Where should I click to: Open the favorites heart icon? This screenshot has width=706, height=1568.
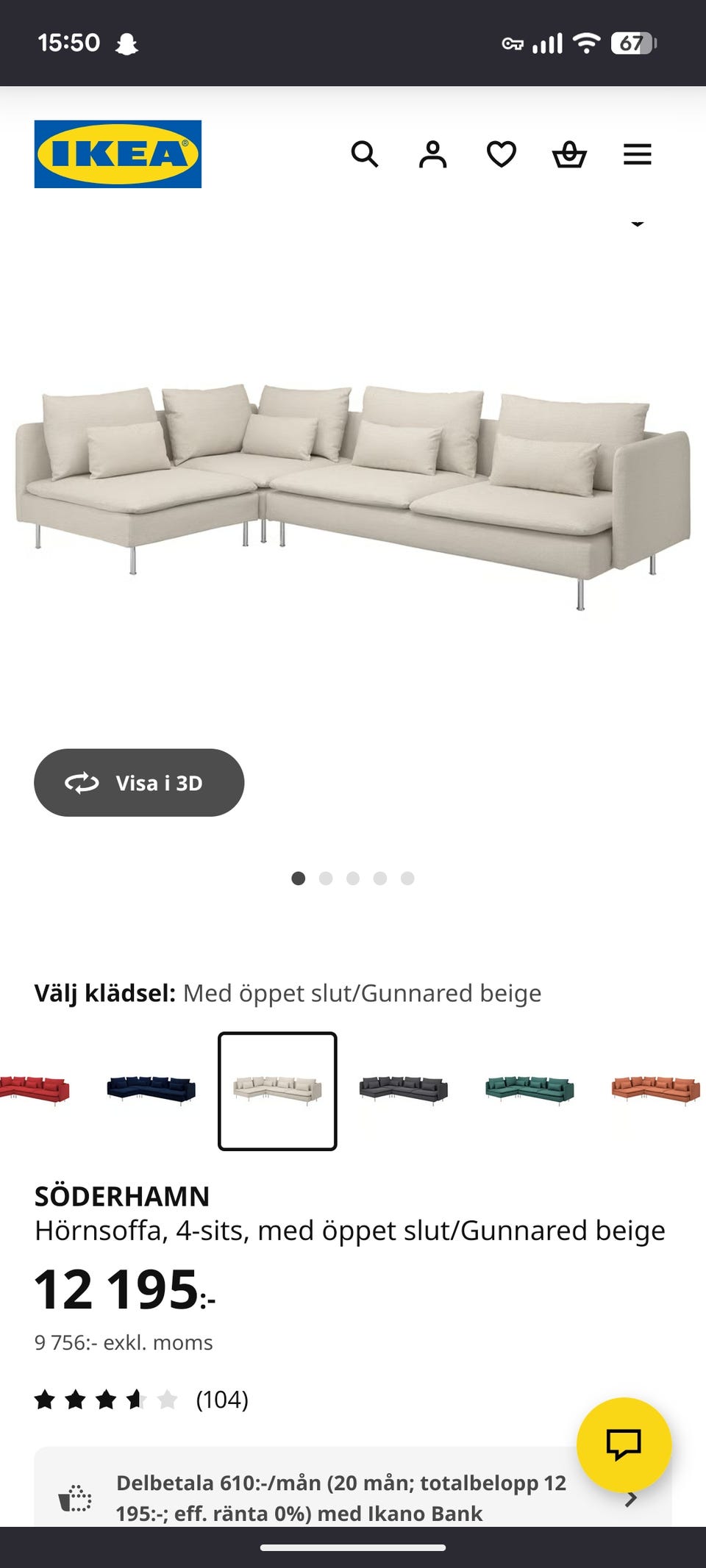[501, 154]
